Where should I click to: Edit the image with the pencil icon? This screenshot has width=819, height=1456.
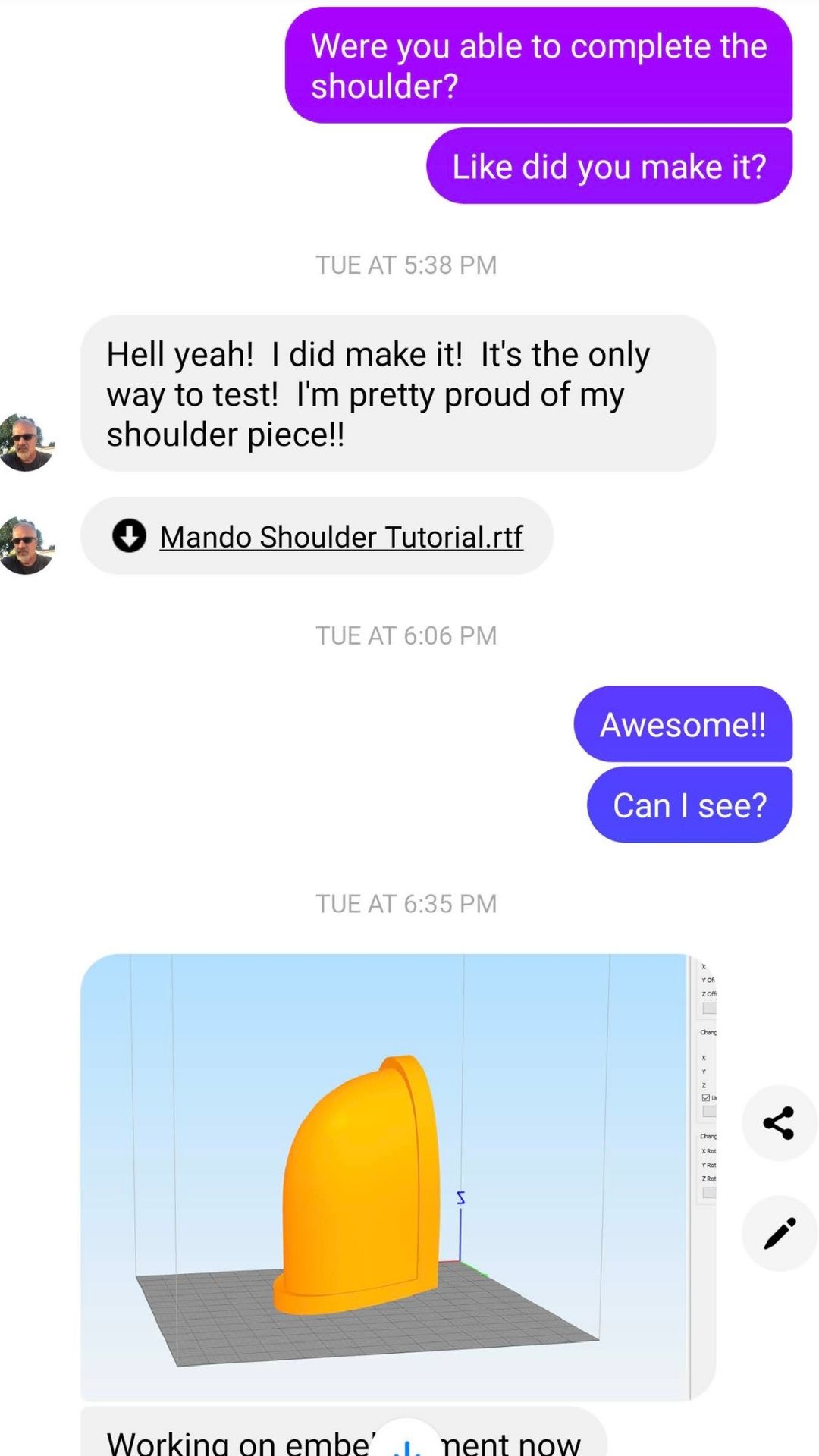click(779, 1233)
